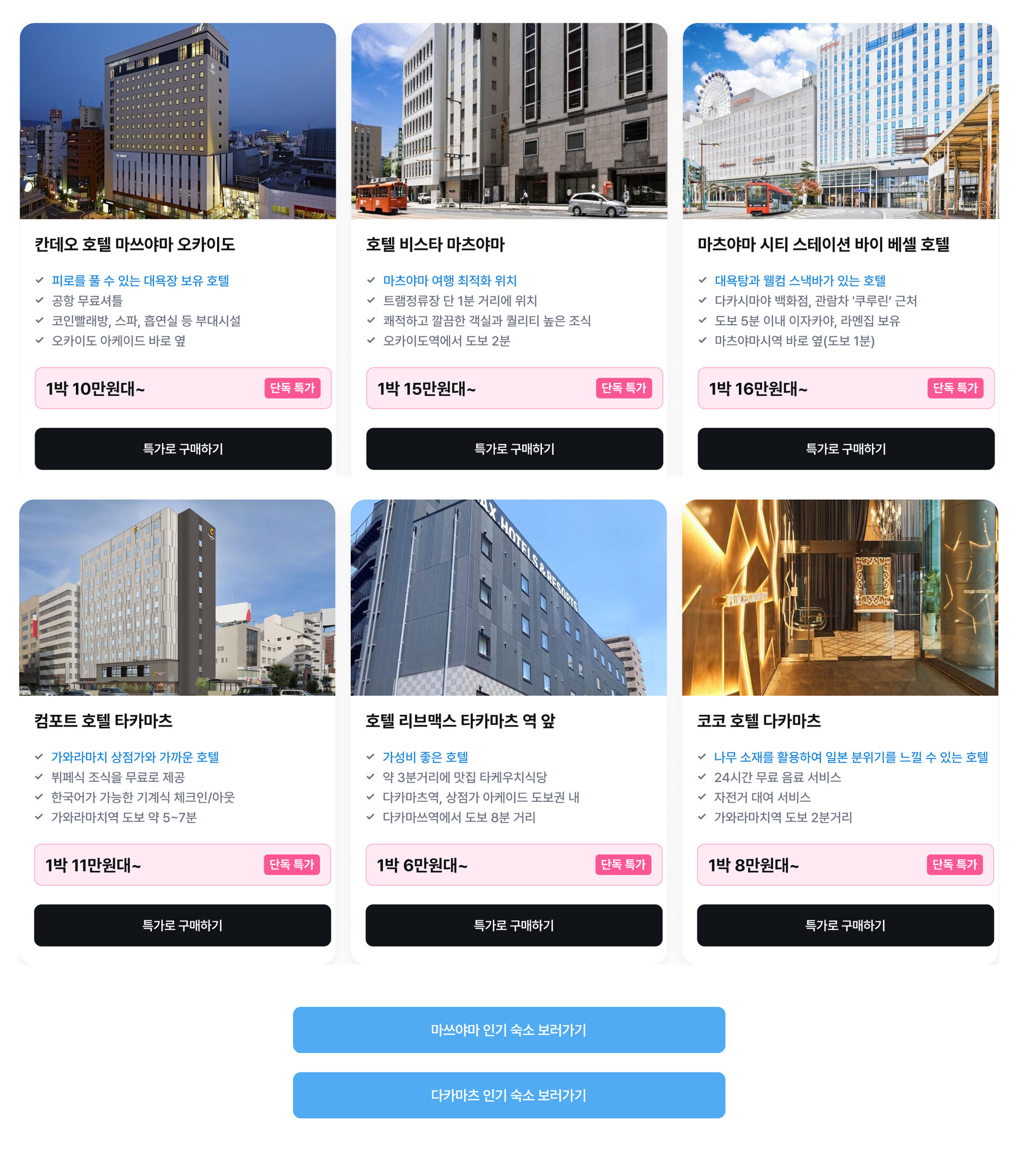This screenshot has height=1176, width=1019.
Task: Buy the deal for 코코 호텔 다카마츠
Action: click(845, 925)
